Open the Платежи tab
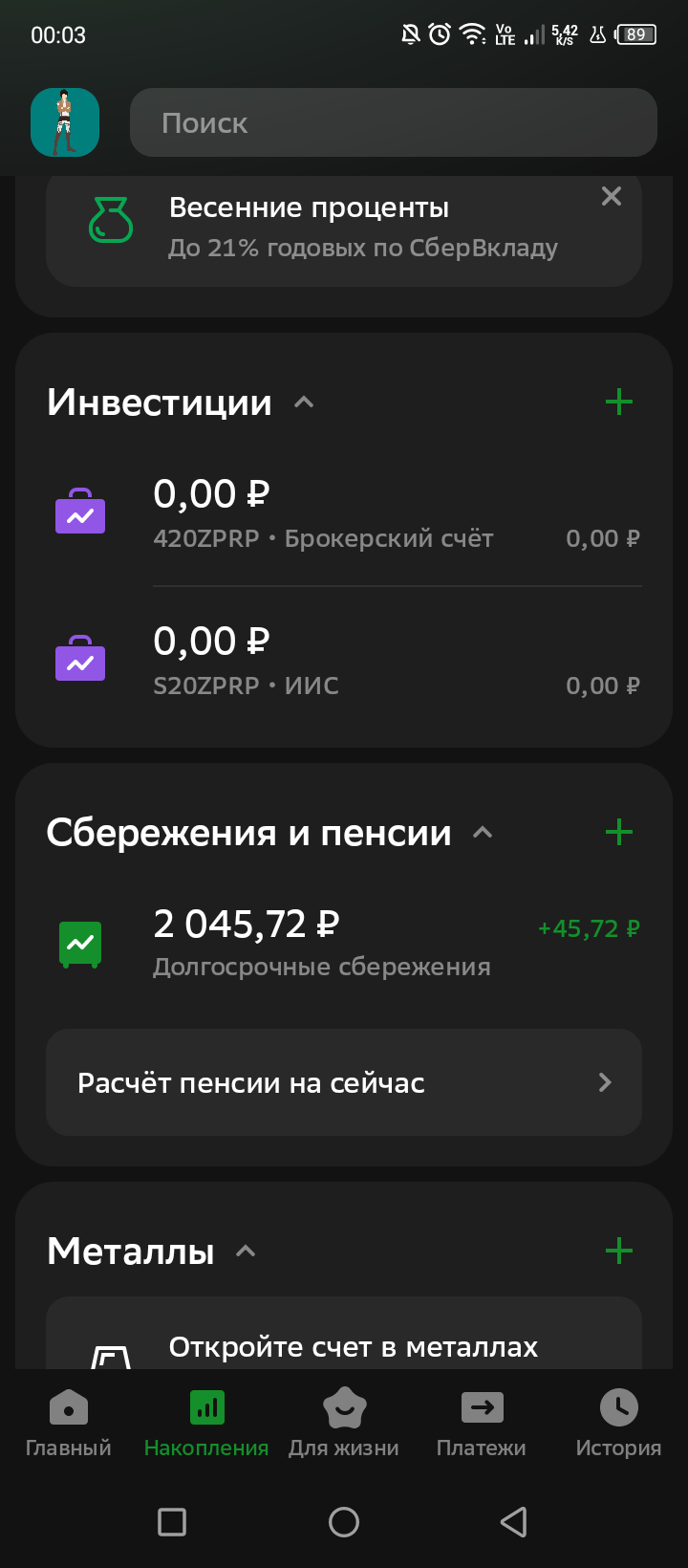 coord(482,1423)
